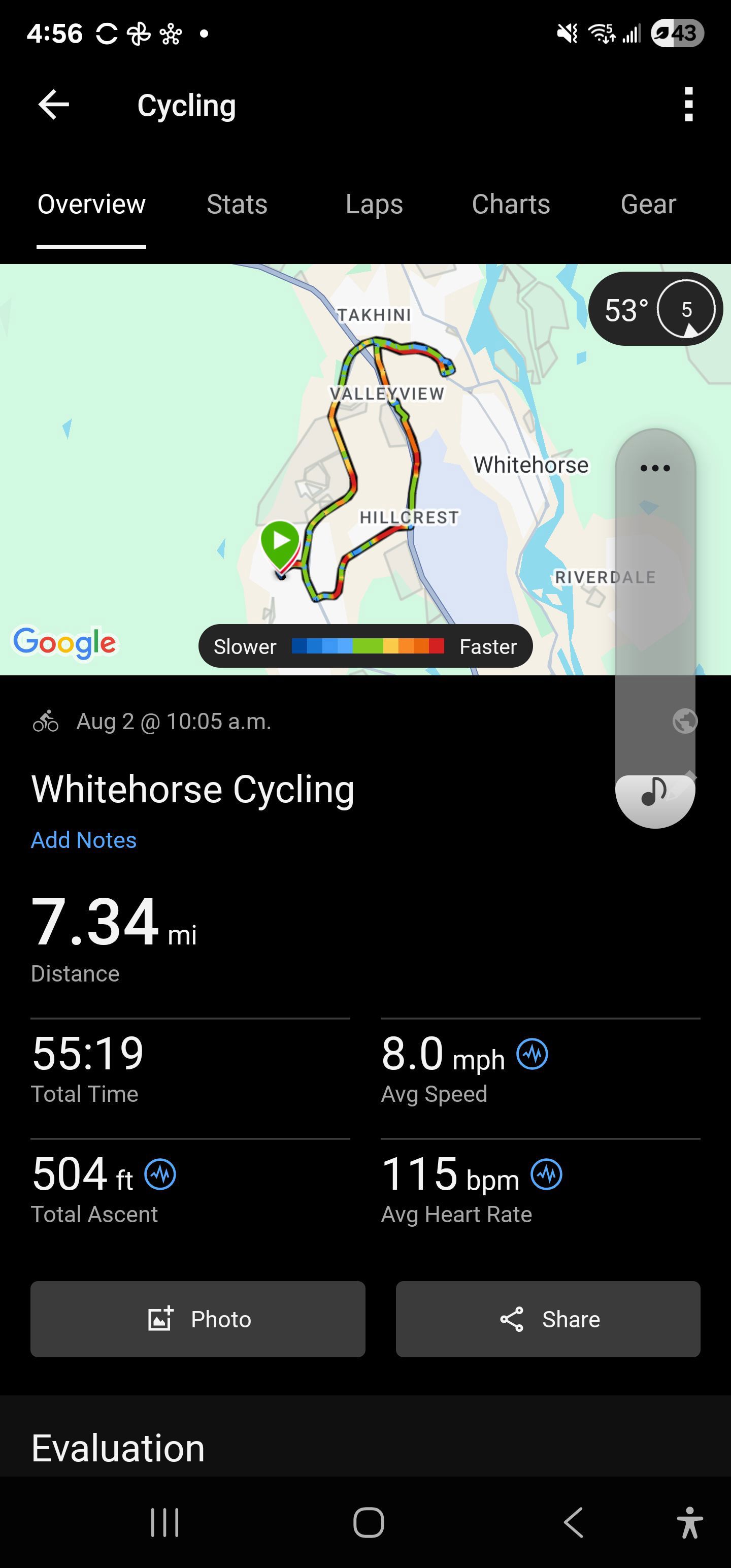Screen dimensions: 731x1568
Task: Tap the 53° weather badge
Action: click(x=655, y=309)
